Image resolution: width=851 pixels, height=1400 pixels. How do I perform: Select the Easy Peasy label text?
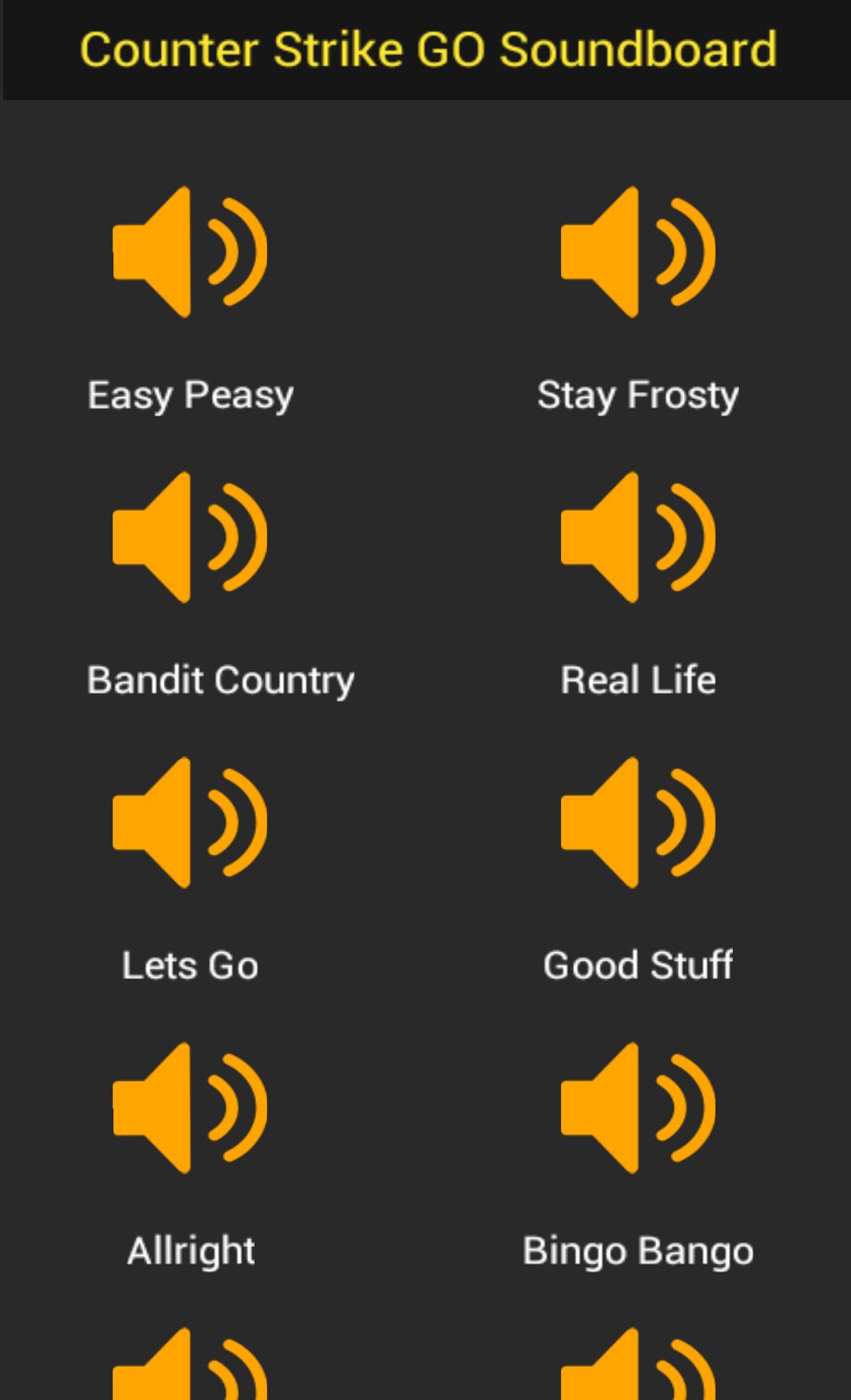click(x=191, y=395)
